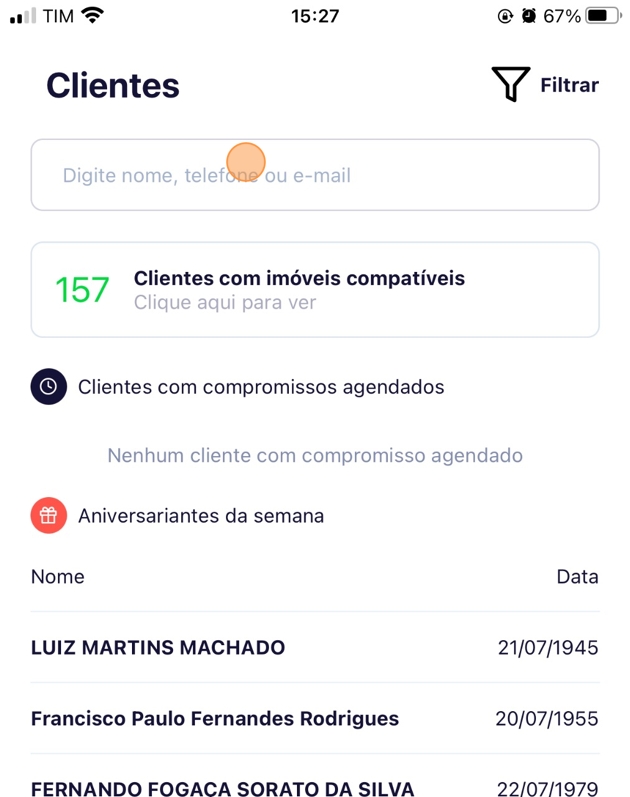The height and width of the screenshot is (797, 630).
Task: Focus the name, phone or e-mail search field
Action: pos(315,175)
